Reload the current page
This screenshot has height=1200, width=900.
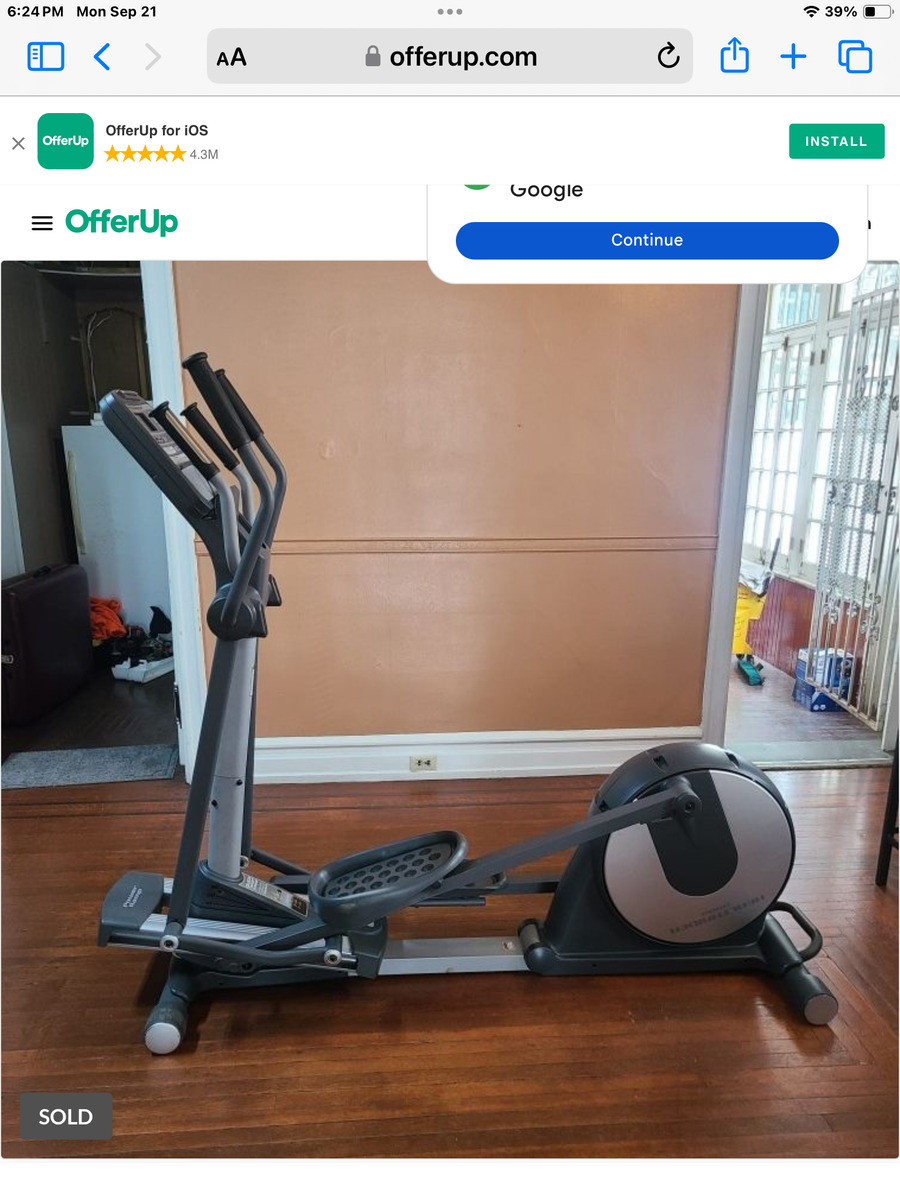point(668,56)
